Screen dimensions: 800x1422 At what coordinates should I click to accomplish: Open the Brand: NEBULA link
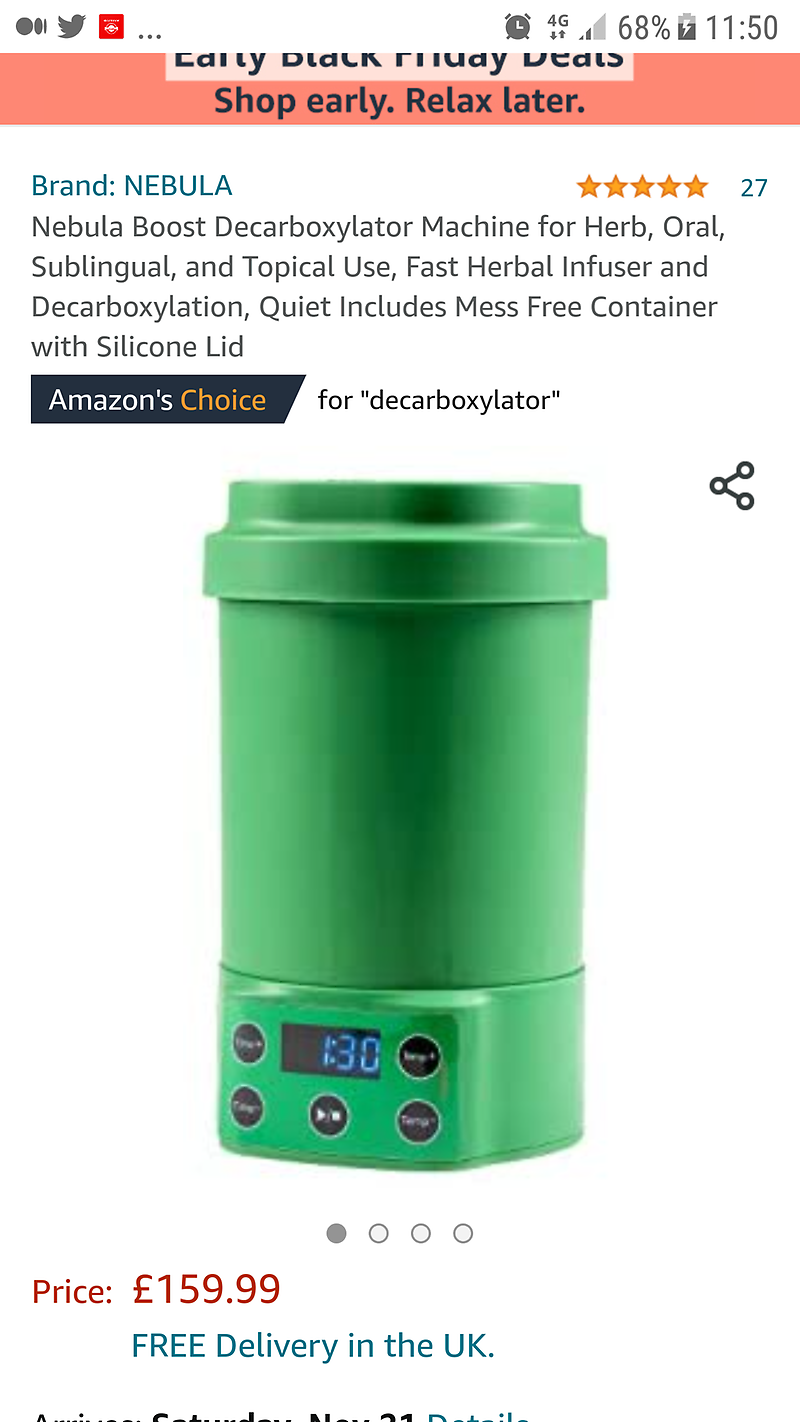coord(132,186)
